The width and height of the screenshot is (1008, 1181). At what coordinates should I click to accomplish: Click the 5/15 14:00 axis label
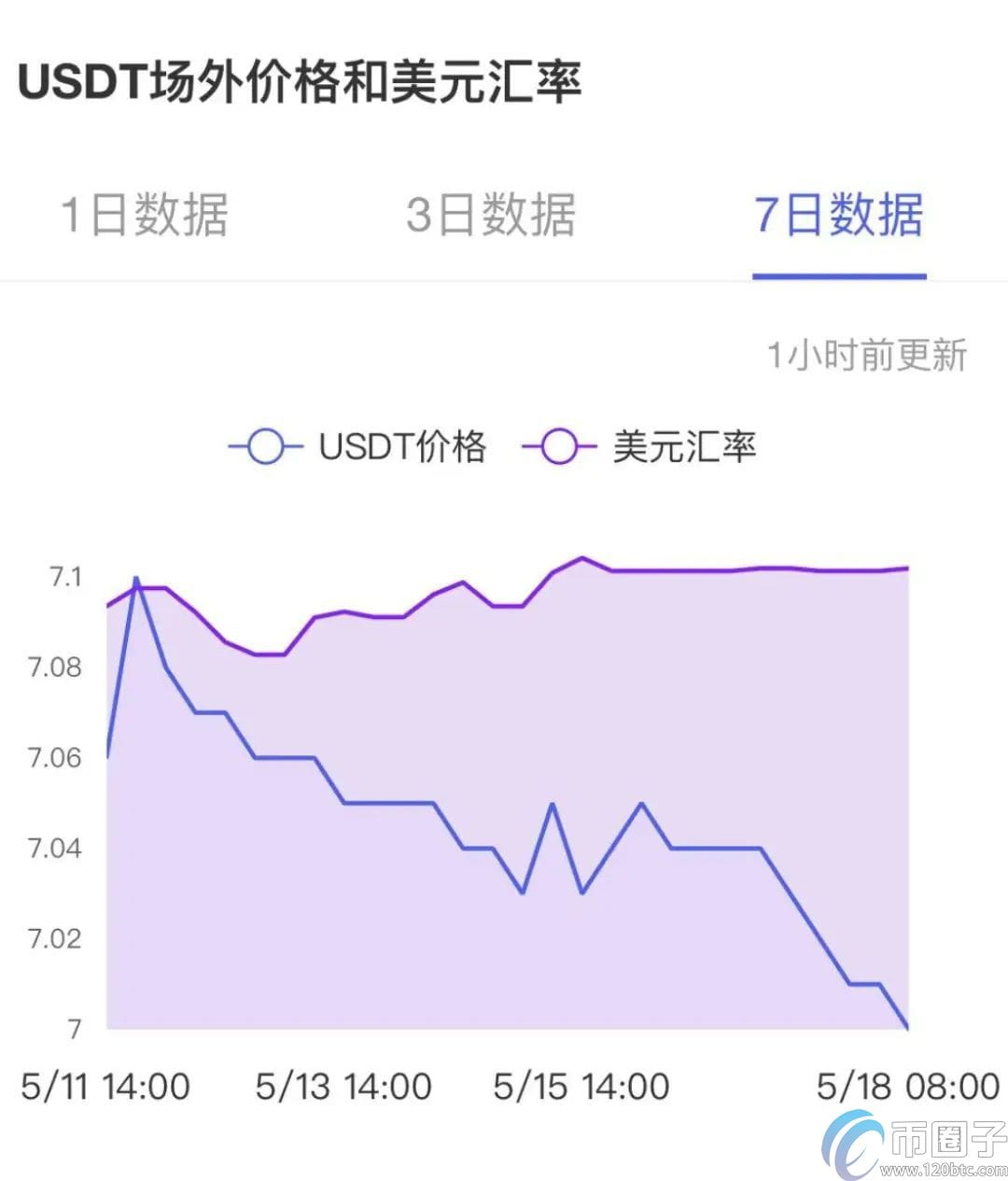pyautogui.click(x=582, y=1086)
